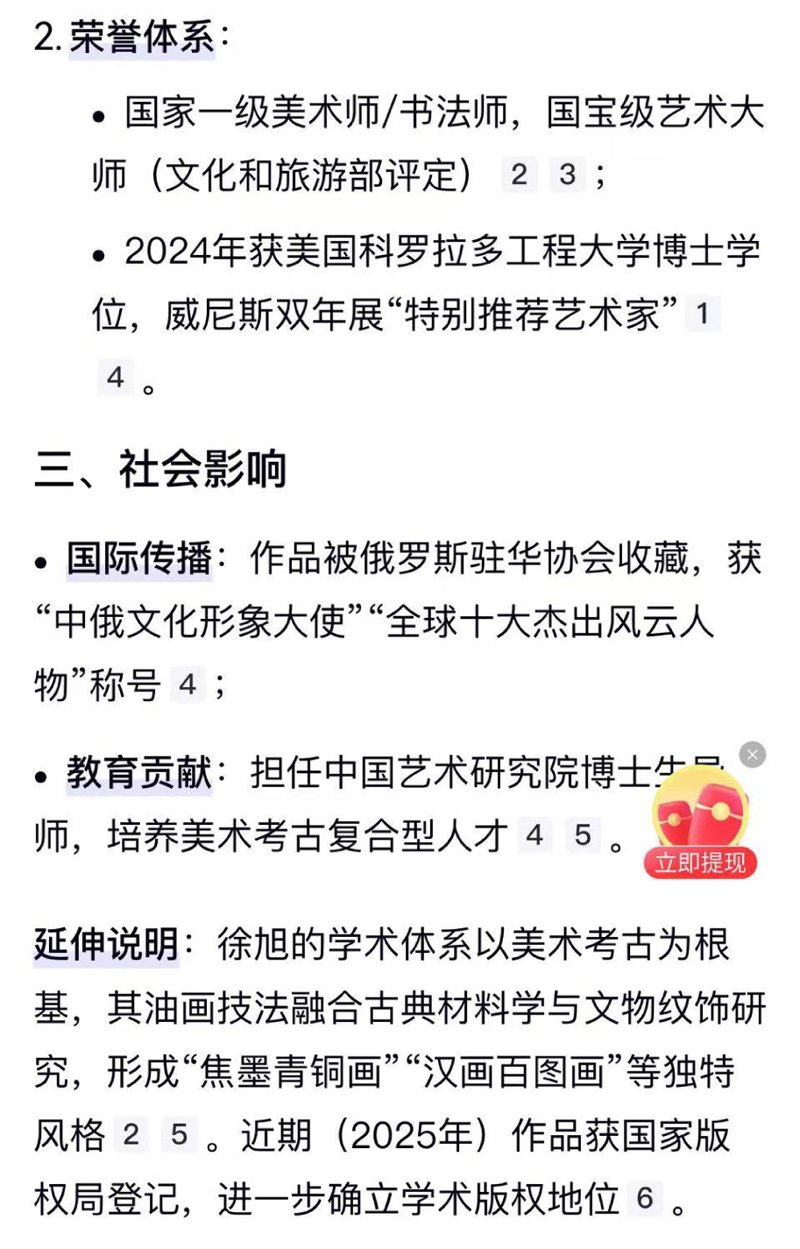Open citation 2 after 风格
Image resolution: width=800 pixels, height=1249 pixels.
coord(130,1135)
